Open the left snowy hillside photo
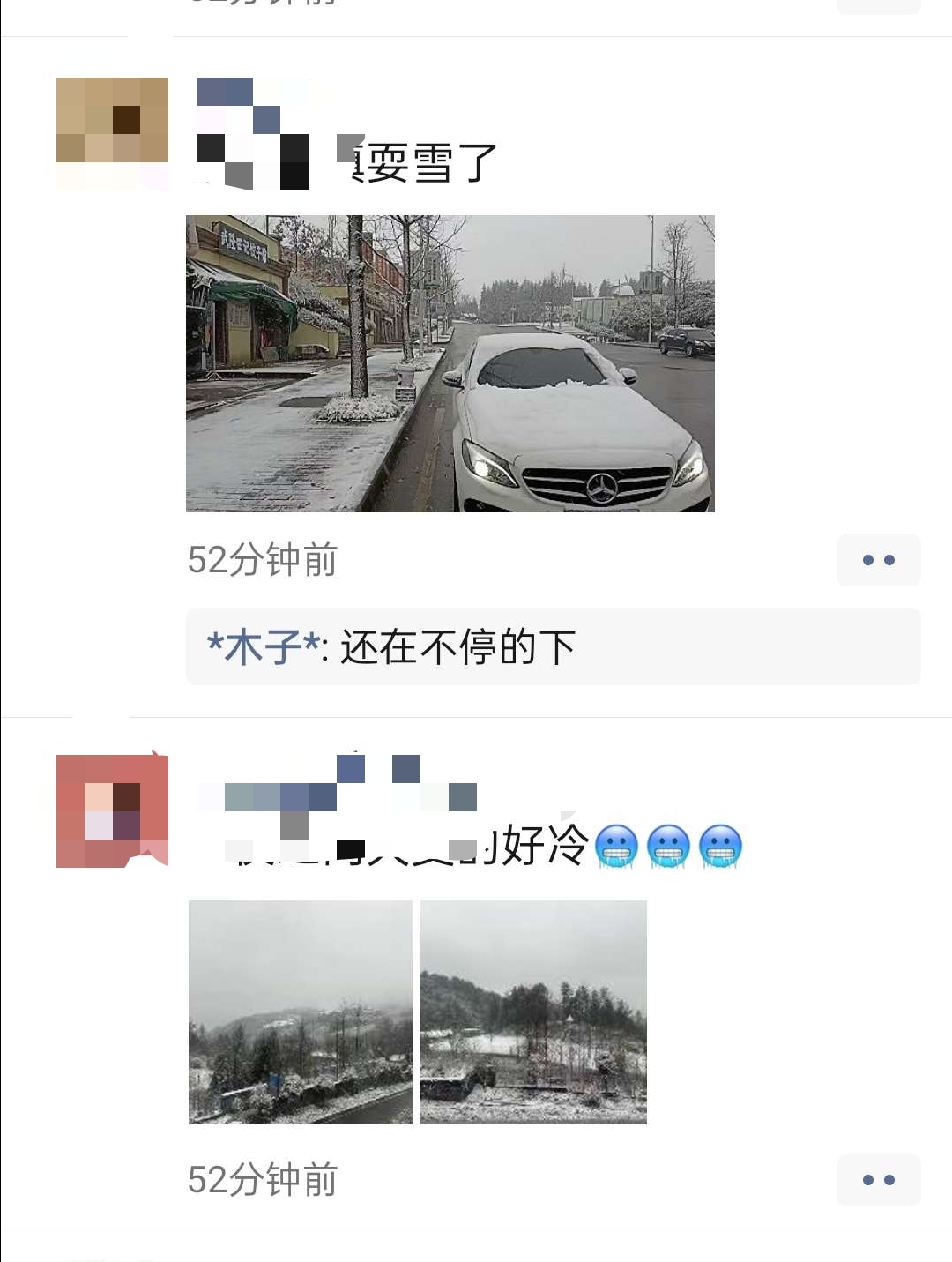 [x=301, y=1012]
